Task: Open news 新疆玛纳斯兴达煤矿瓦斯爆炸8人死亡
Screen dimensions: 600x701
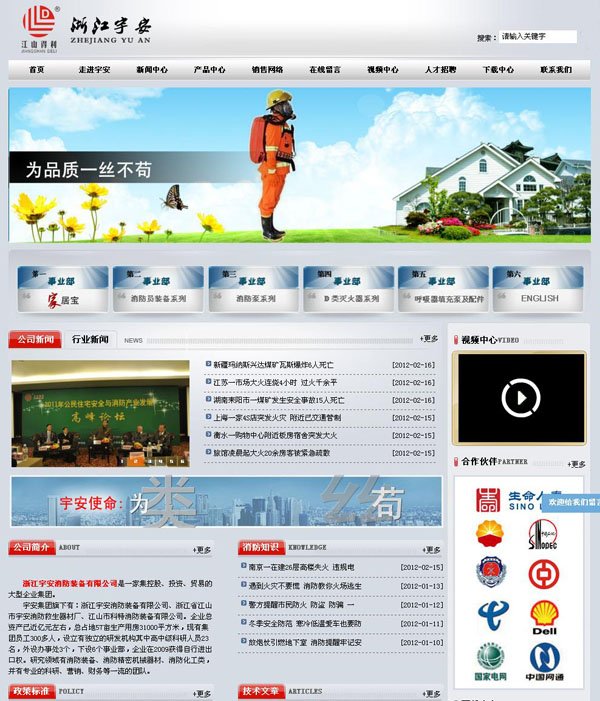Action: click(273, 365)
